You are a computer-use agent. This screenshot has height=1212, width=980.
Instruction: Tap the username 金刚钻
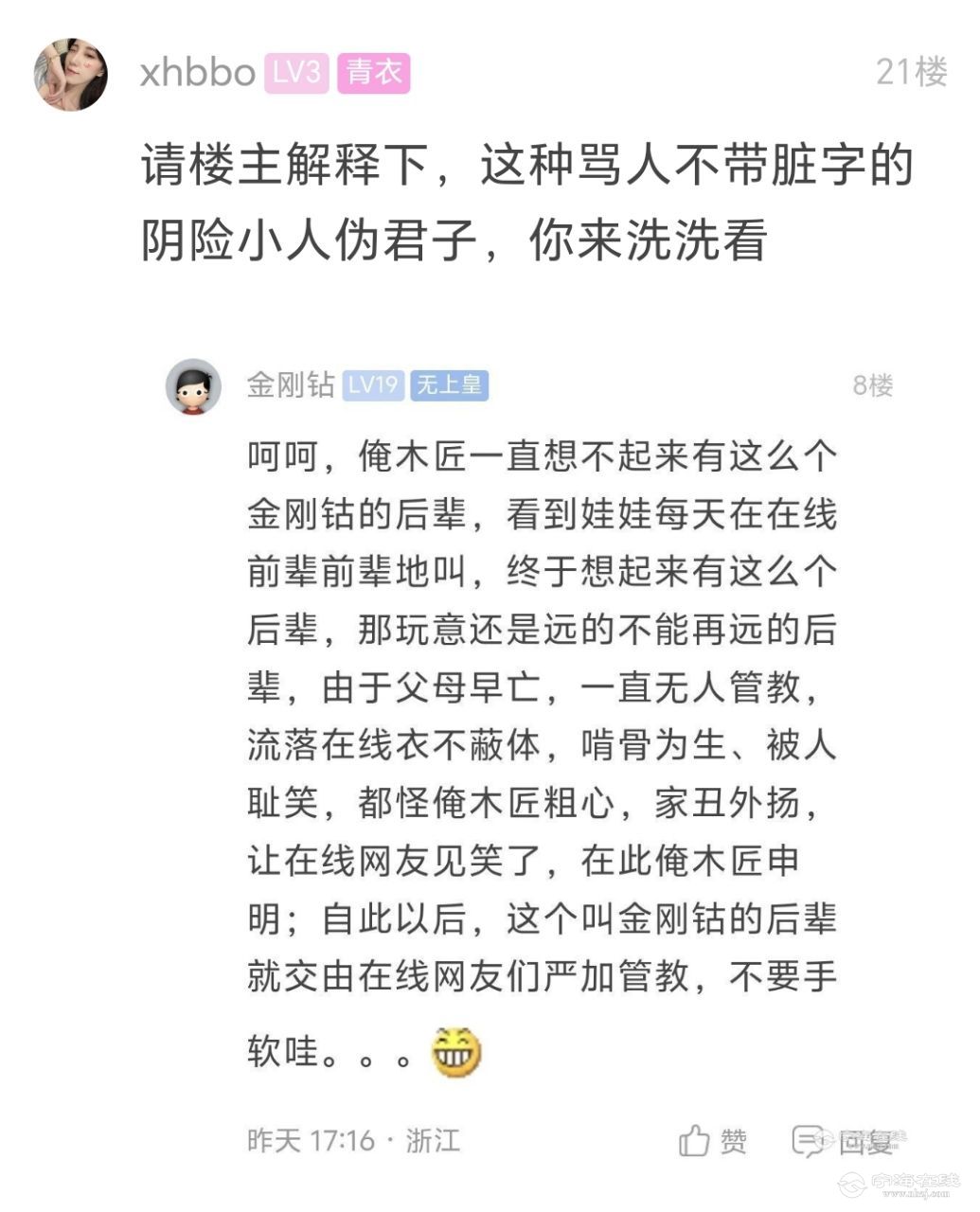(290, 384)
